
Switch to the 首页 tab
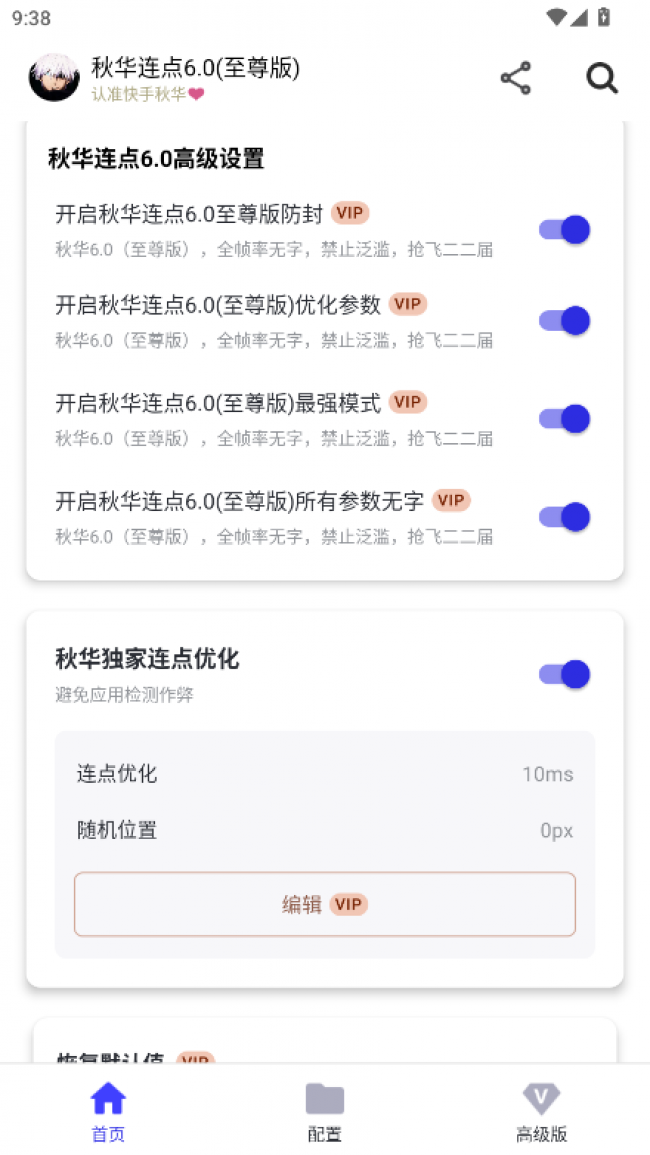click(108, 1110)
